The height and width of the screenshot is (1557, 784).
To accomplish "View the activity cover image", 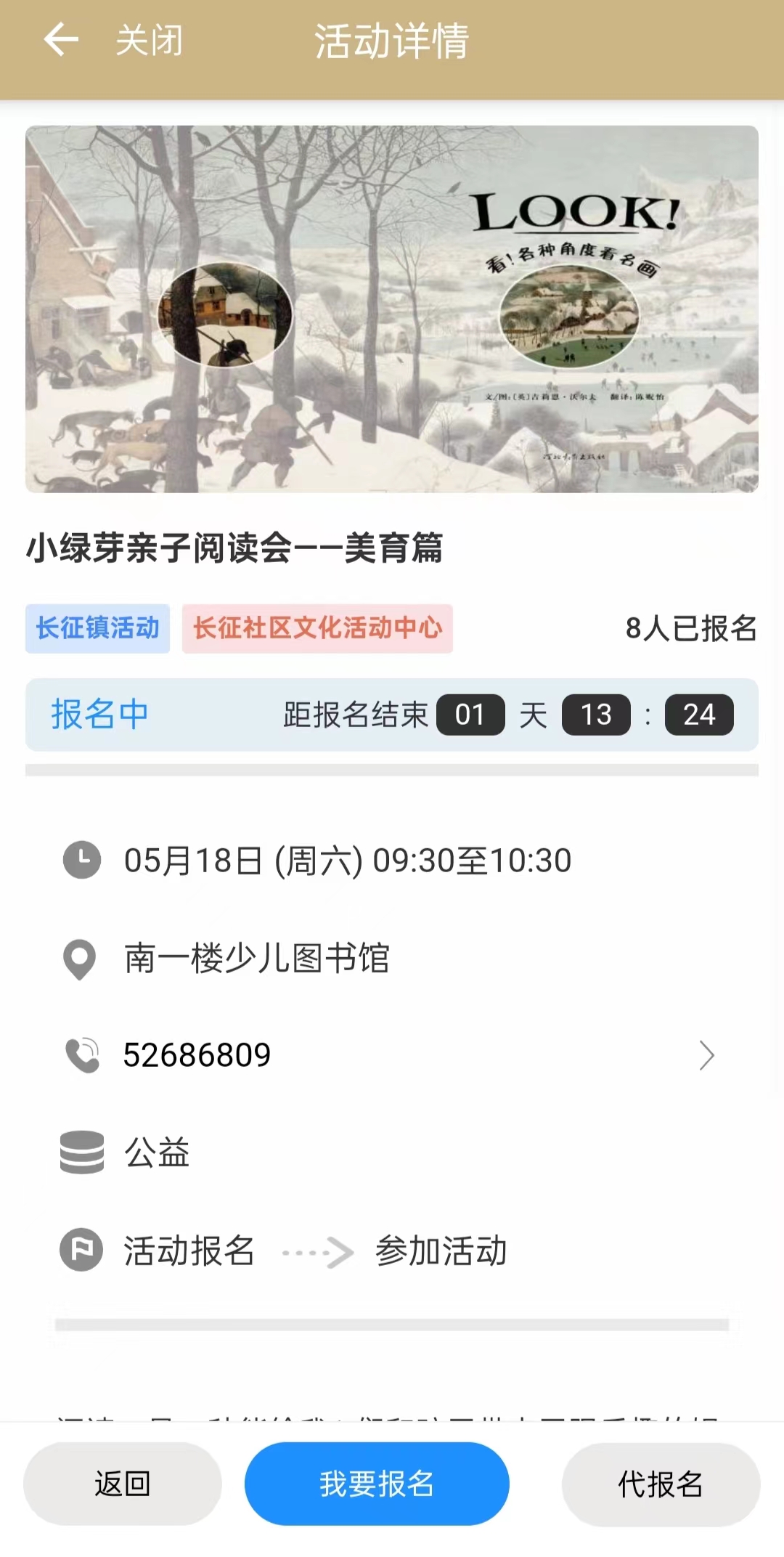I will [x=392, y=309].
